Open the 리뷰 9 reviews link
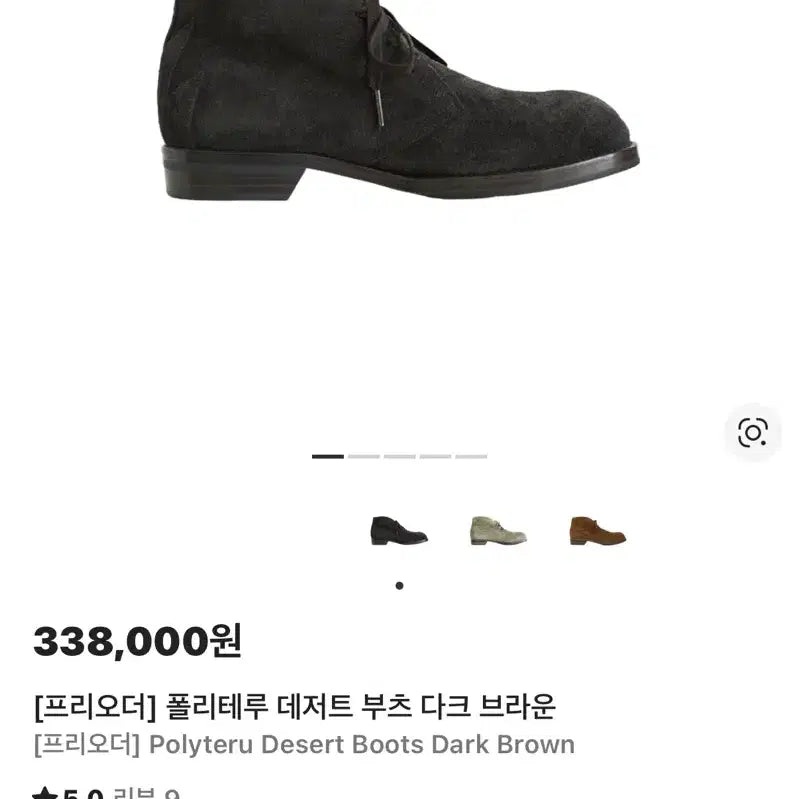The image size is (799, 799). (147, 794)
